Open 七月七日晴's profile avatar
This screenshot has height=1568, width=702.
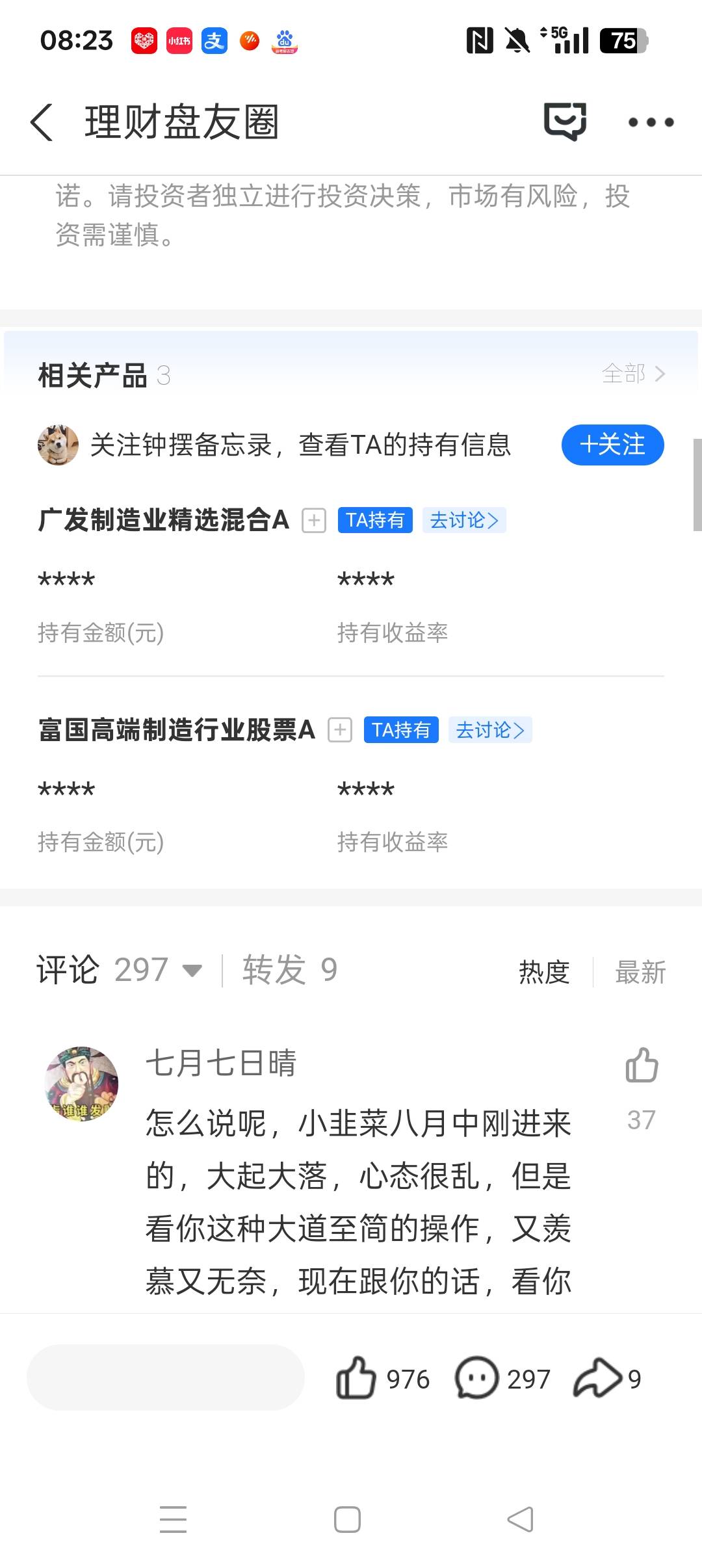coord(81,1084)
